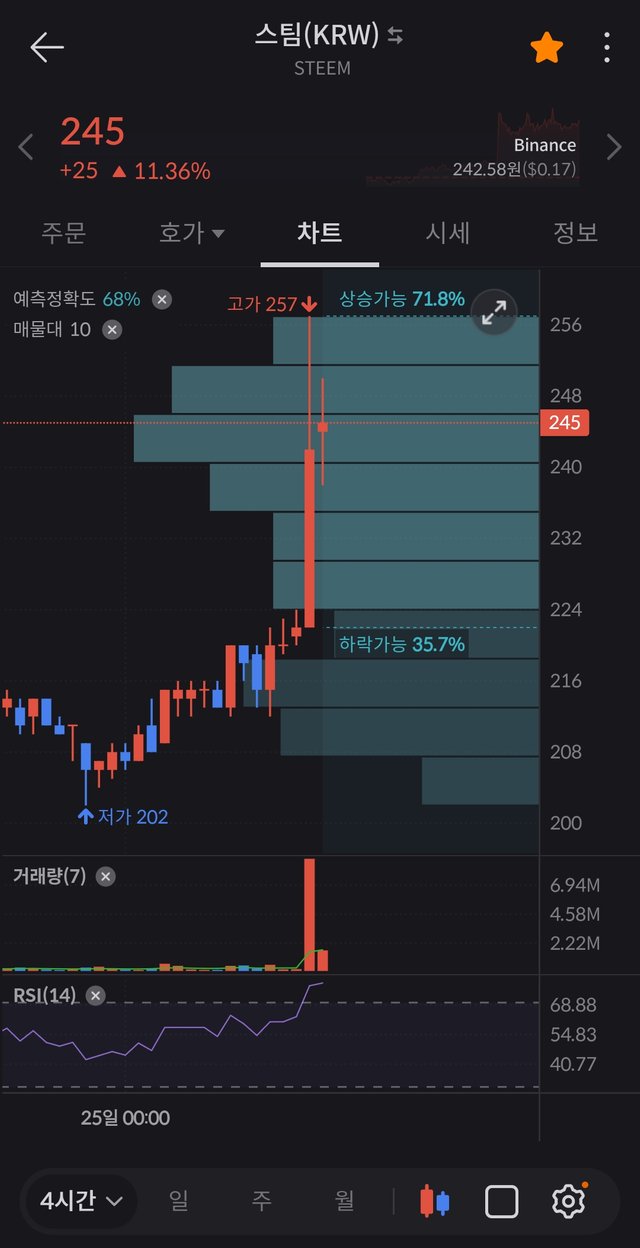The height and width of the screenshot is (1248, 640).
Task: Remove the 예측정확도 indicator
Action: pos(162,299)
